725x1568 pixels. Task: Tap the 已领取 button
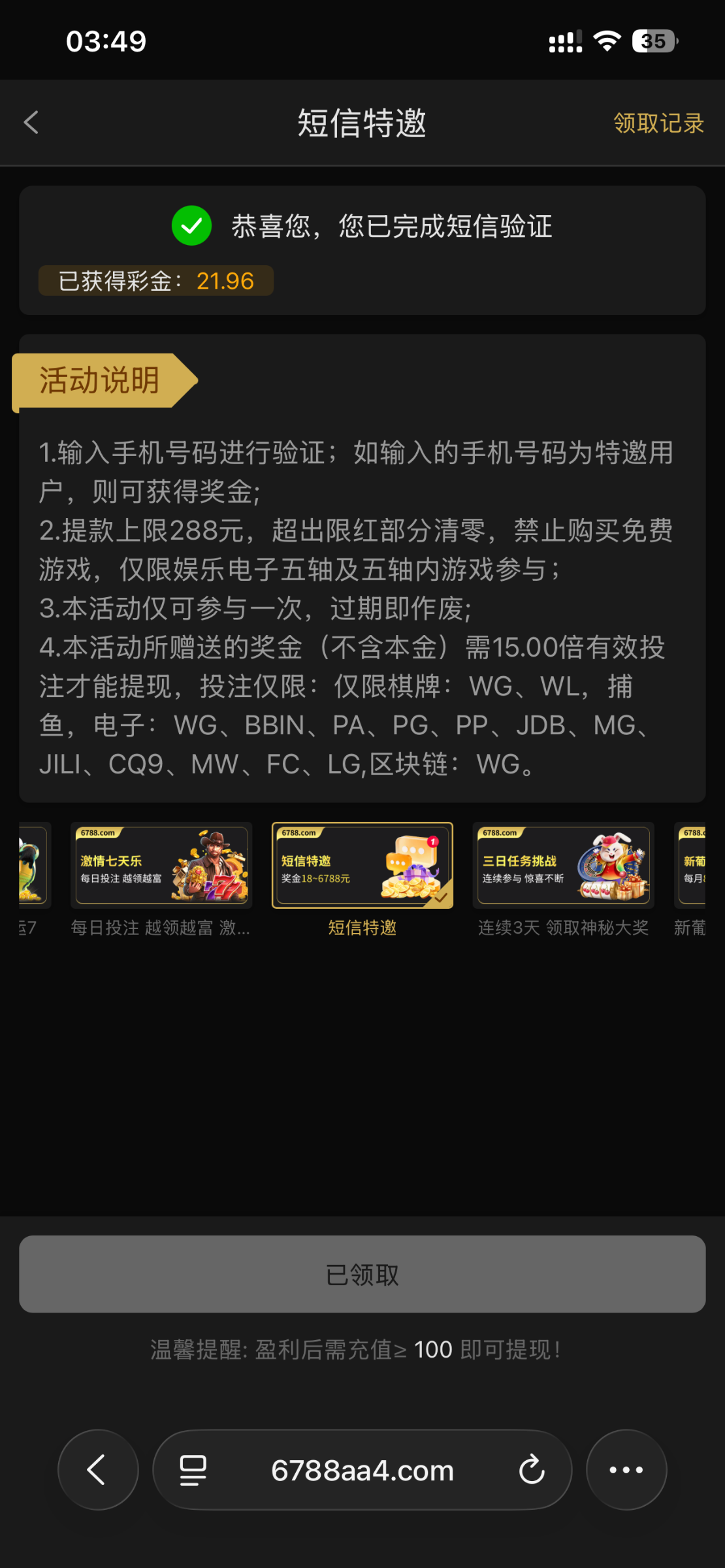tap(362, 1274)
